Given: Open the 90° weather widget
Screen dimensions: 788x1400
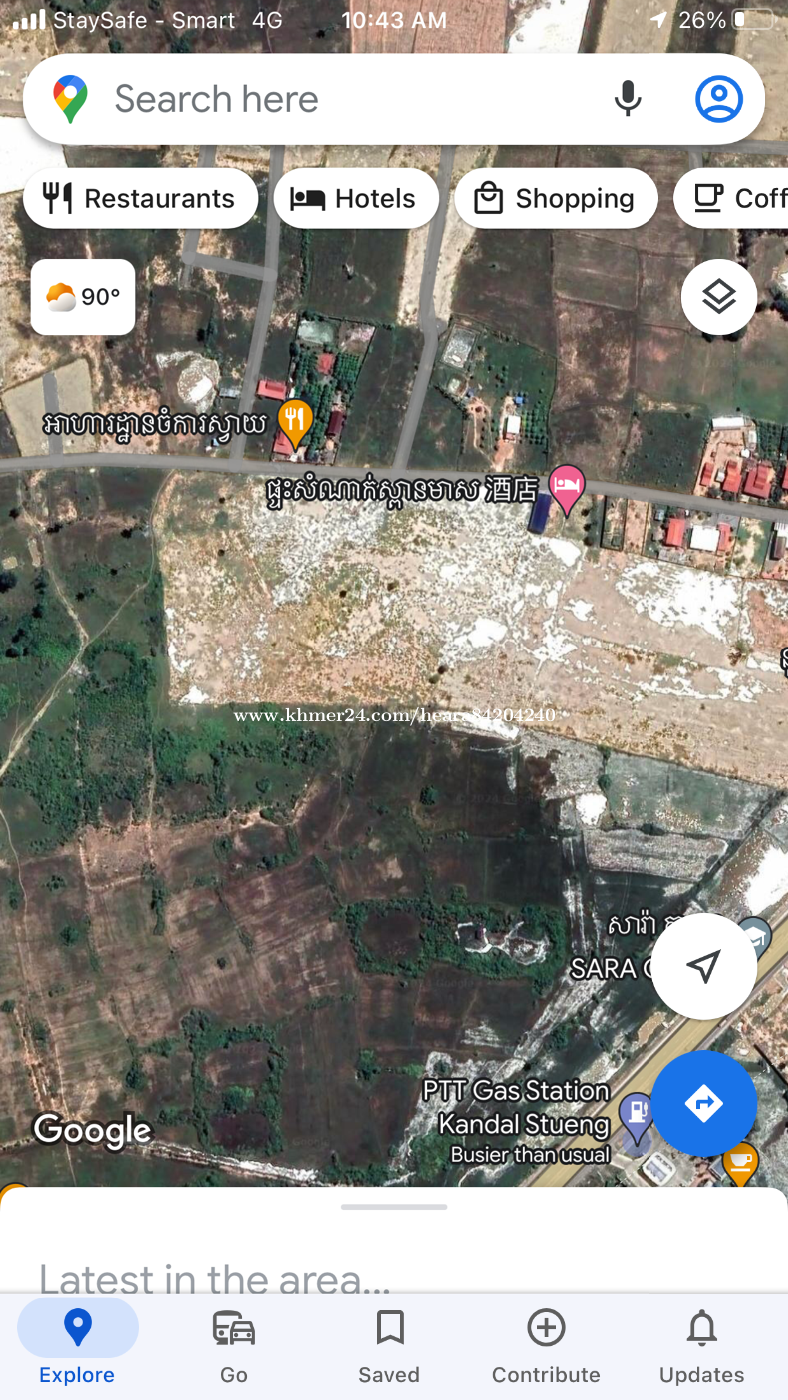Looking at the screenshot, I should coord(83,297).
